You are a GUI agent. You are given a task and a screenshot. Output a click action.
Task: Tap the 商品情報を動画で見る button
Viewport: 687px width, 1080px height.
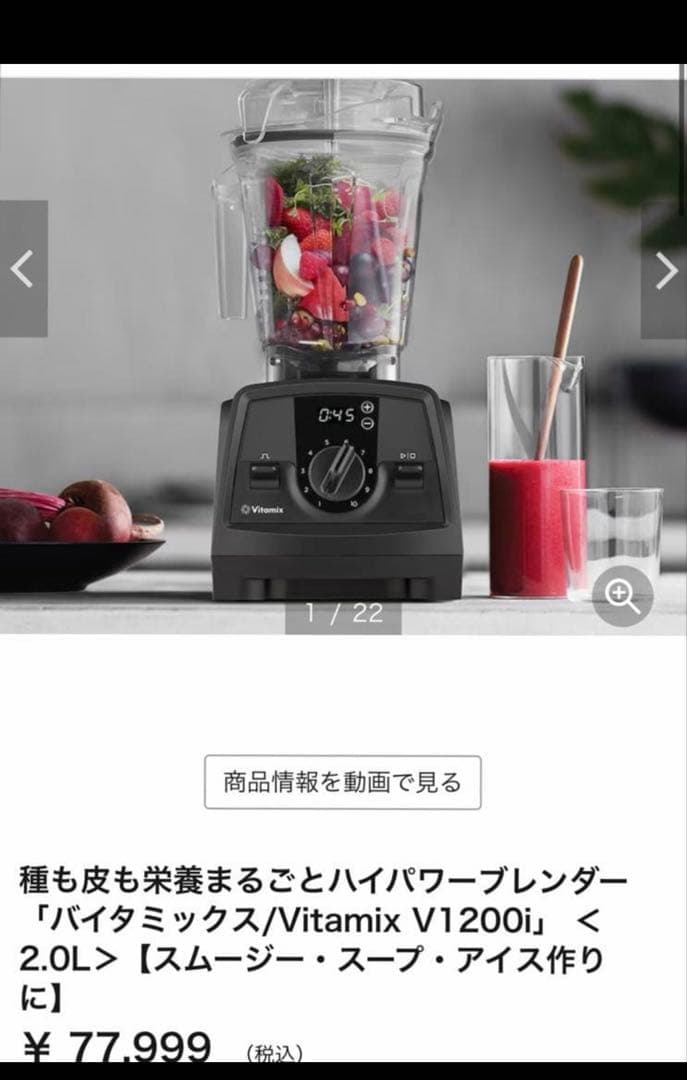[x=342, y=782]
